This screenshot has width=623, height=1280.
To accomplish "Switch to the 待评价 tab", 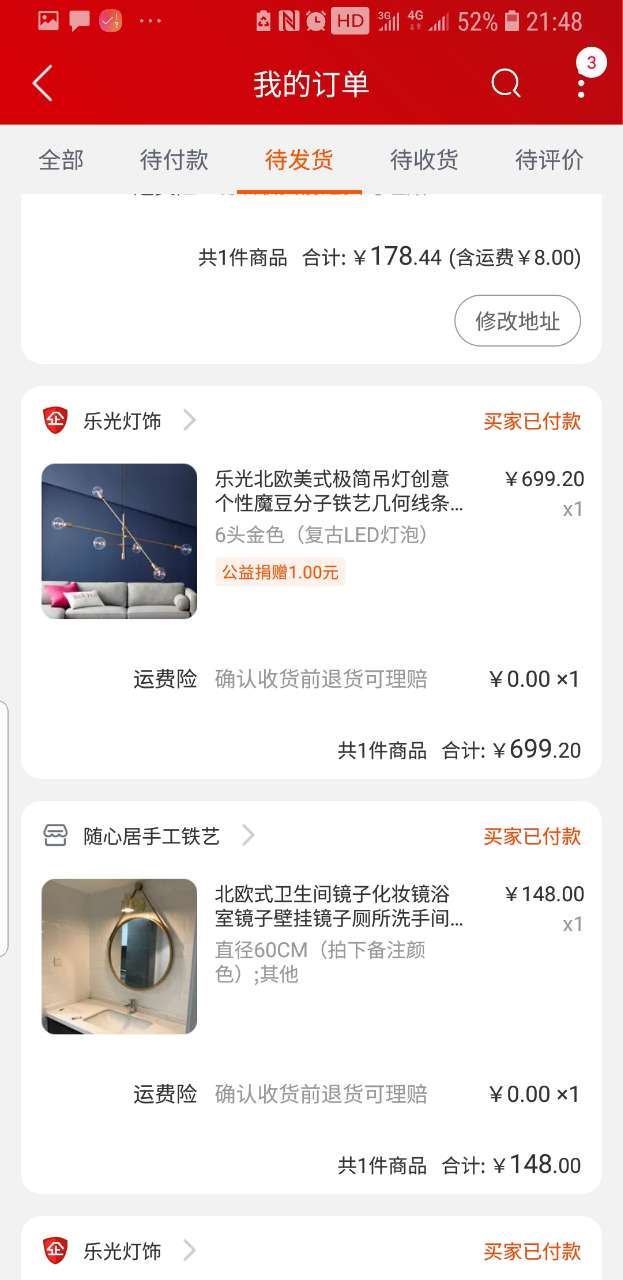I will pos(549,160).
